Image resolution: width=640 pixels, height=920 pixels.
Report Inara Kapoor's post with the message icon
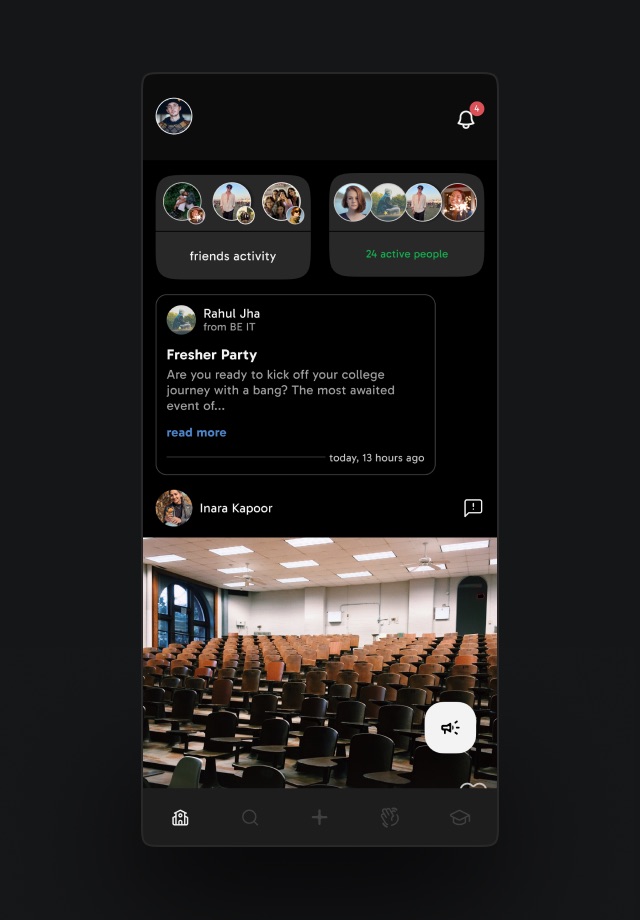(x=473, y=508)
